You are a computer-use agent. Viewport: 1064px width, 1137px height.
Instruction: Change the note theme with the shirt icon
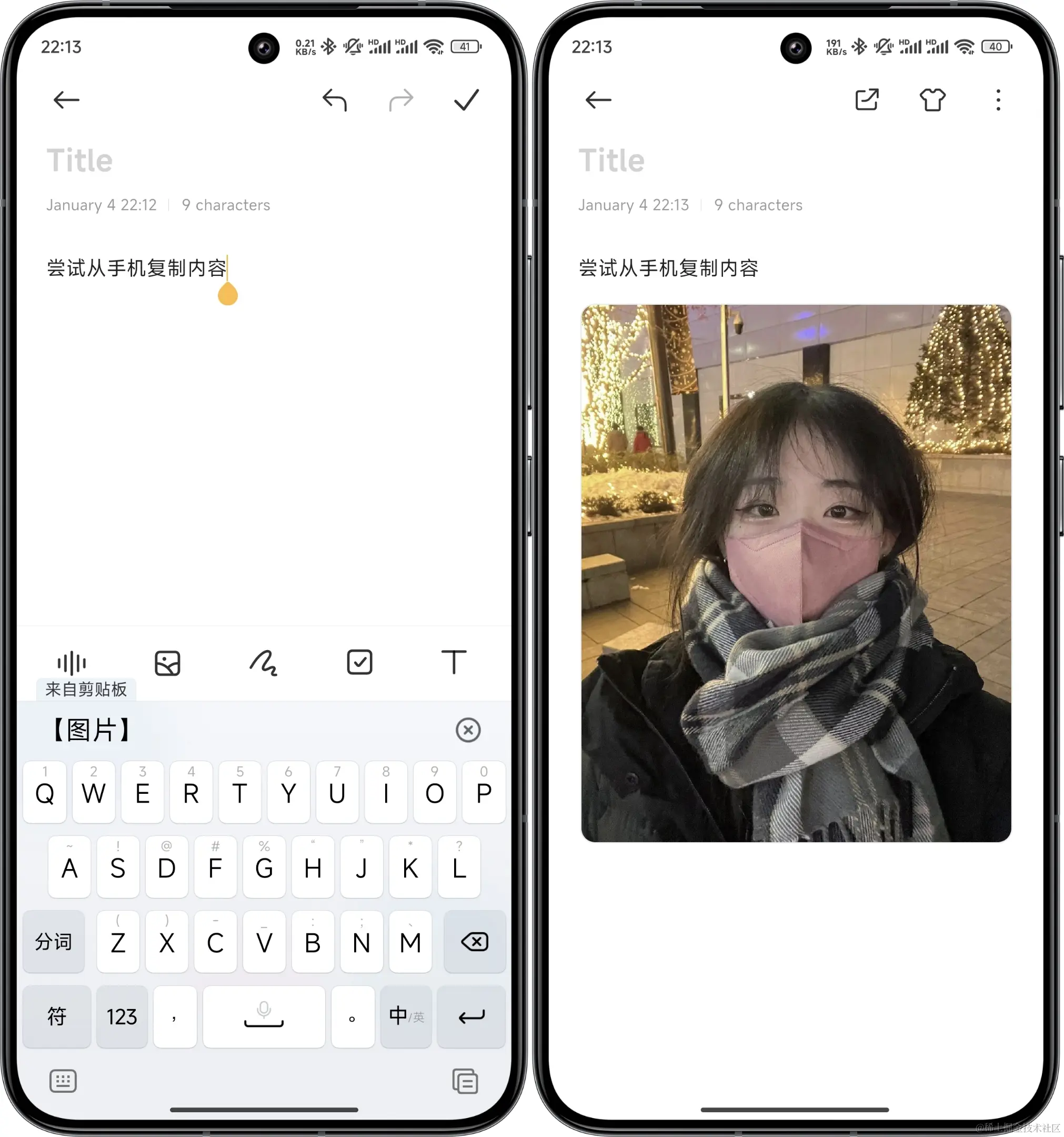pyautogui.click(x=932, y=100)
